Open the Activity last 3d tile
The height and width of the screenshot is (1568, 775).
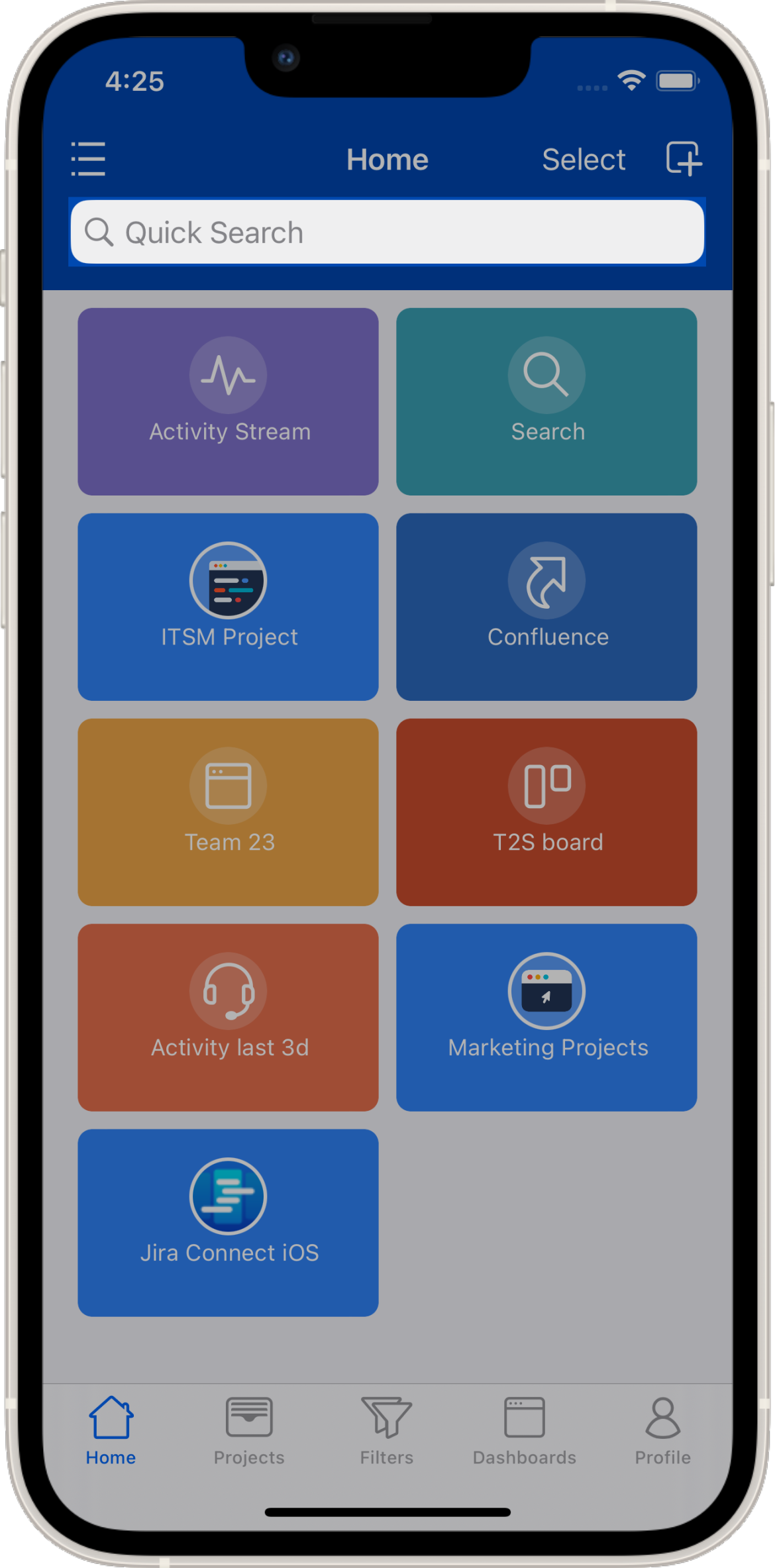point(229,1017)
